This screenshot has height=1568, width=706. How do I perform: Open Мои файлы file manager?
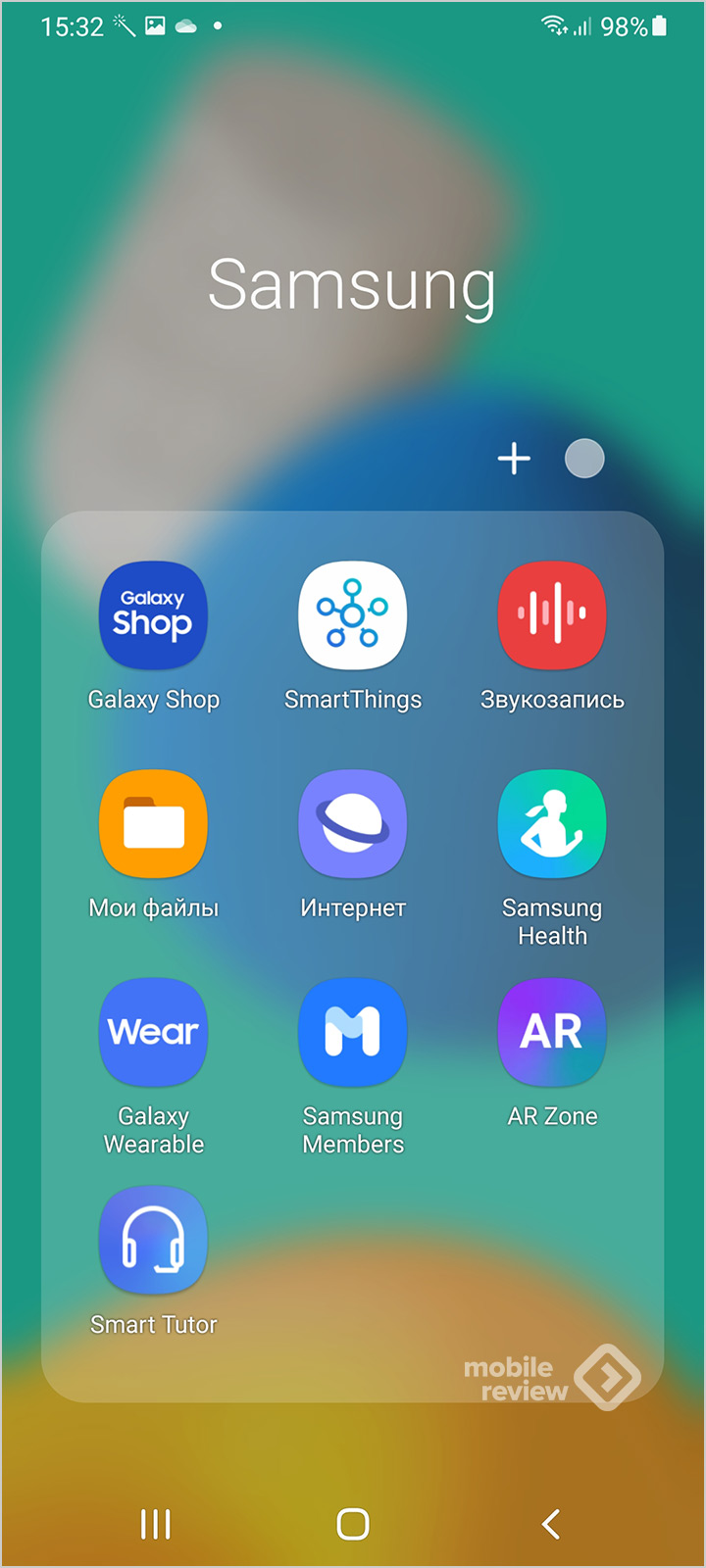point(153,825)
